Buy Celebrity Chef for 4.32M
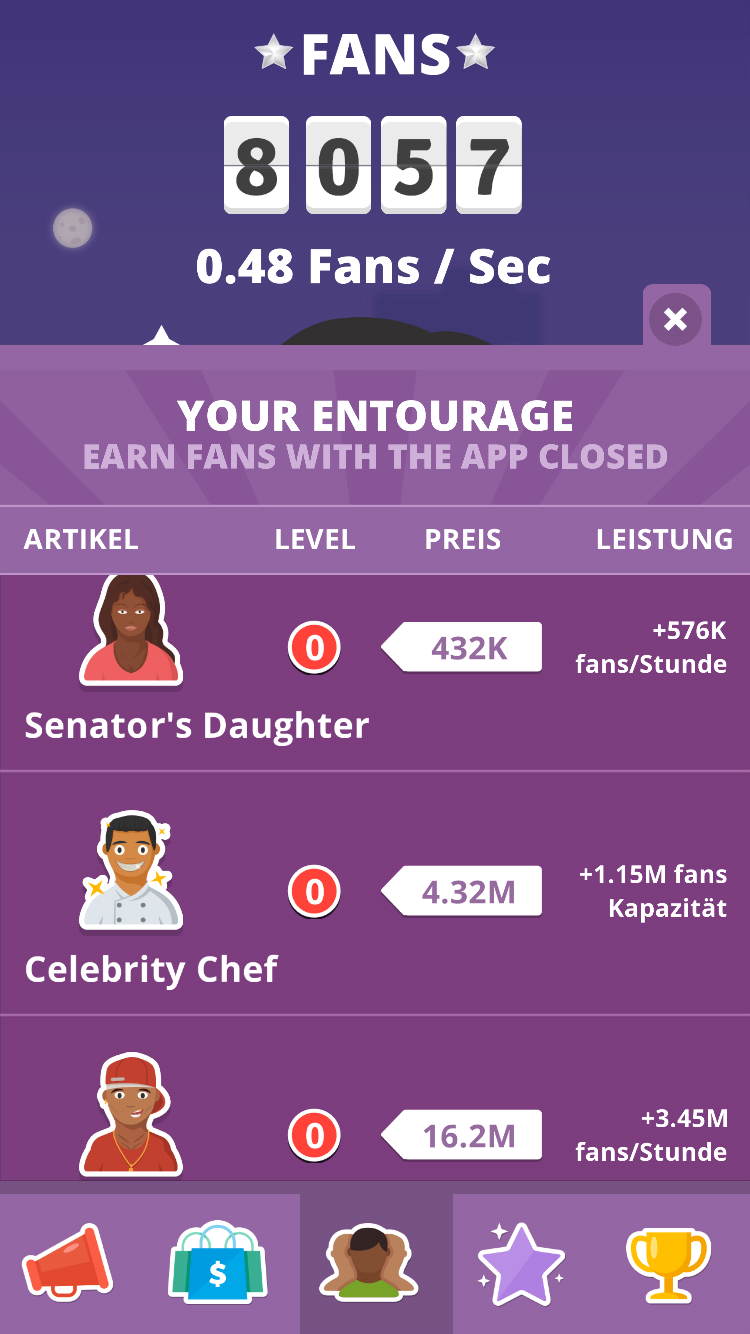This screenshot has height=1334, width=750. pyautogui.click(x=462, y=892)
